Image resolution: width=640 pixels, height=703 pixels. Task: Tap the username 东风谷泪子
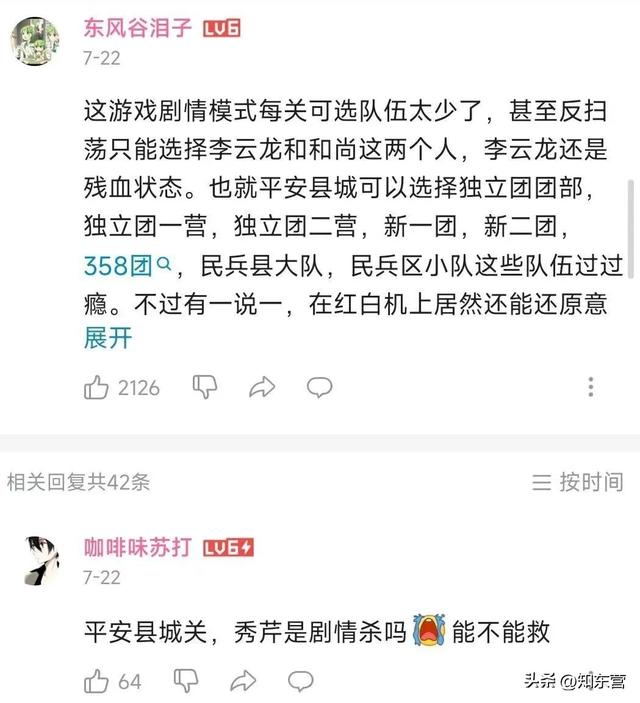(x=137, y=28)
